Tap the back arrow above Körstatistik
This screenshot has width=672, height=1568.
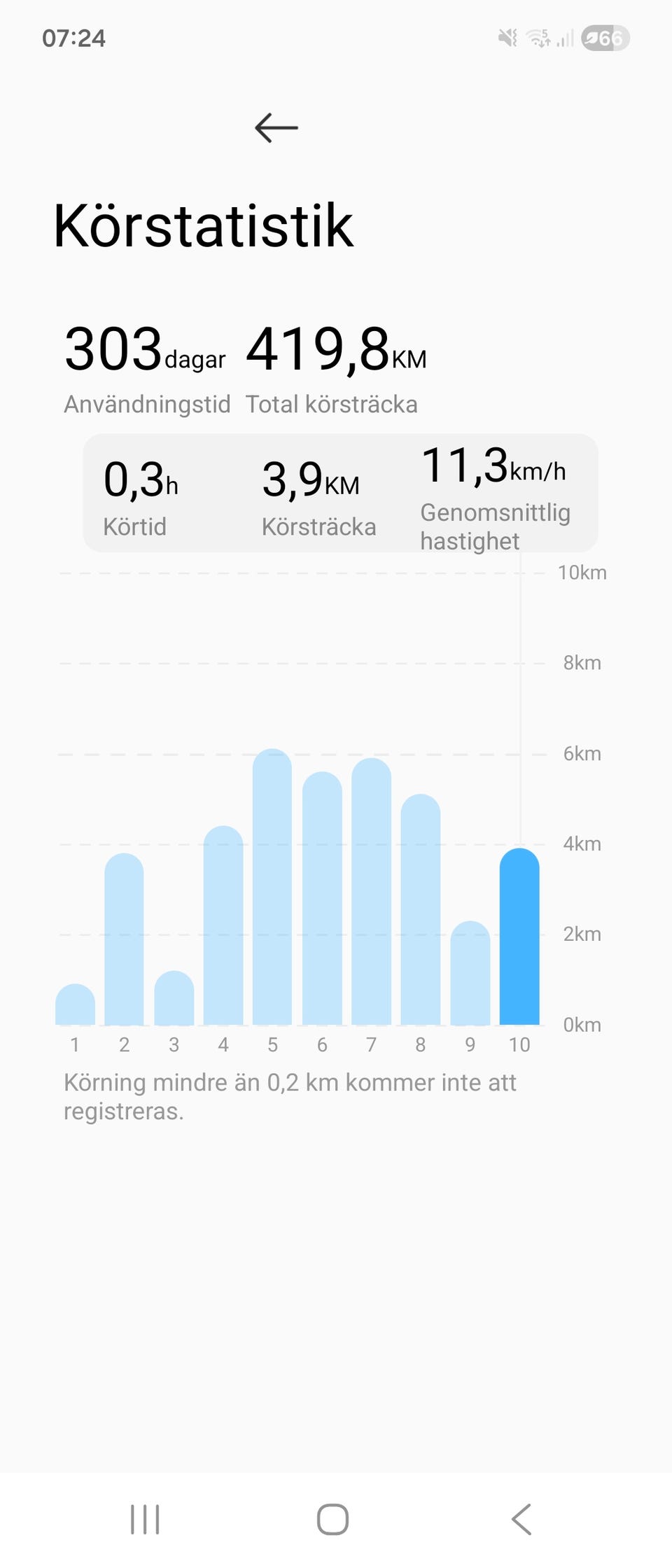[276, 127]
